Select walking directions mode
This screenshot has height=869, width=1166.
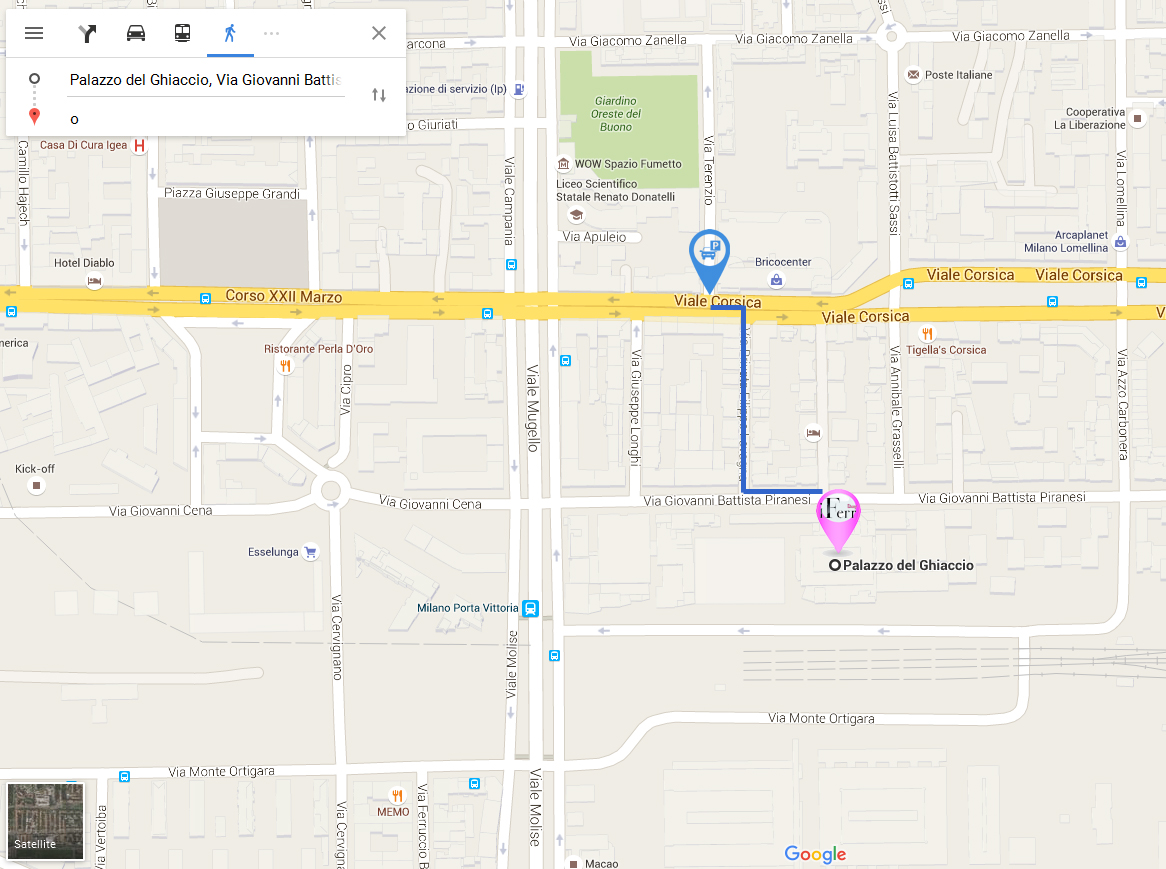tap(230, 33)
